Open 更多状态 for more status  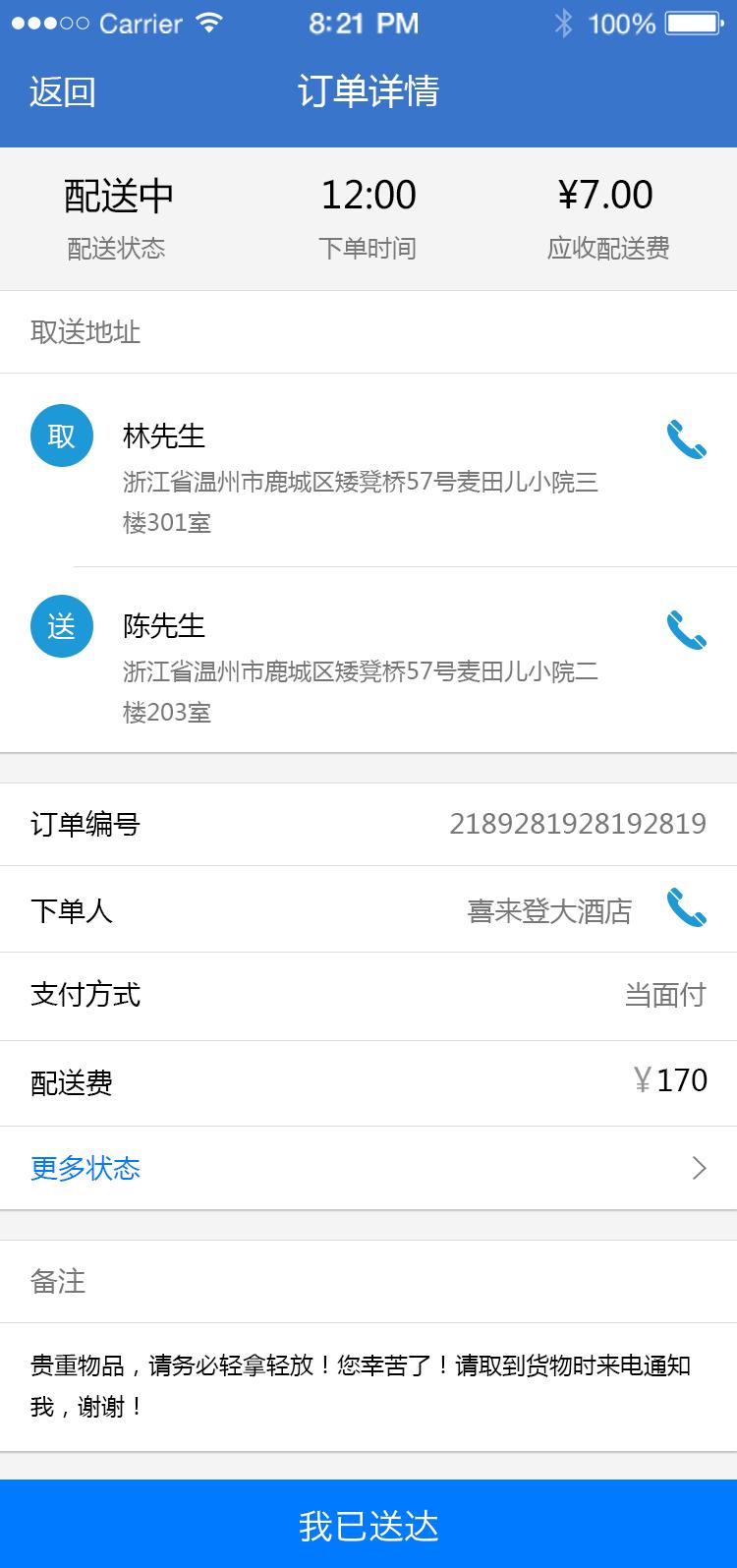point(368,1168)
